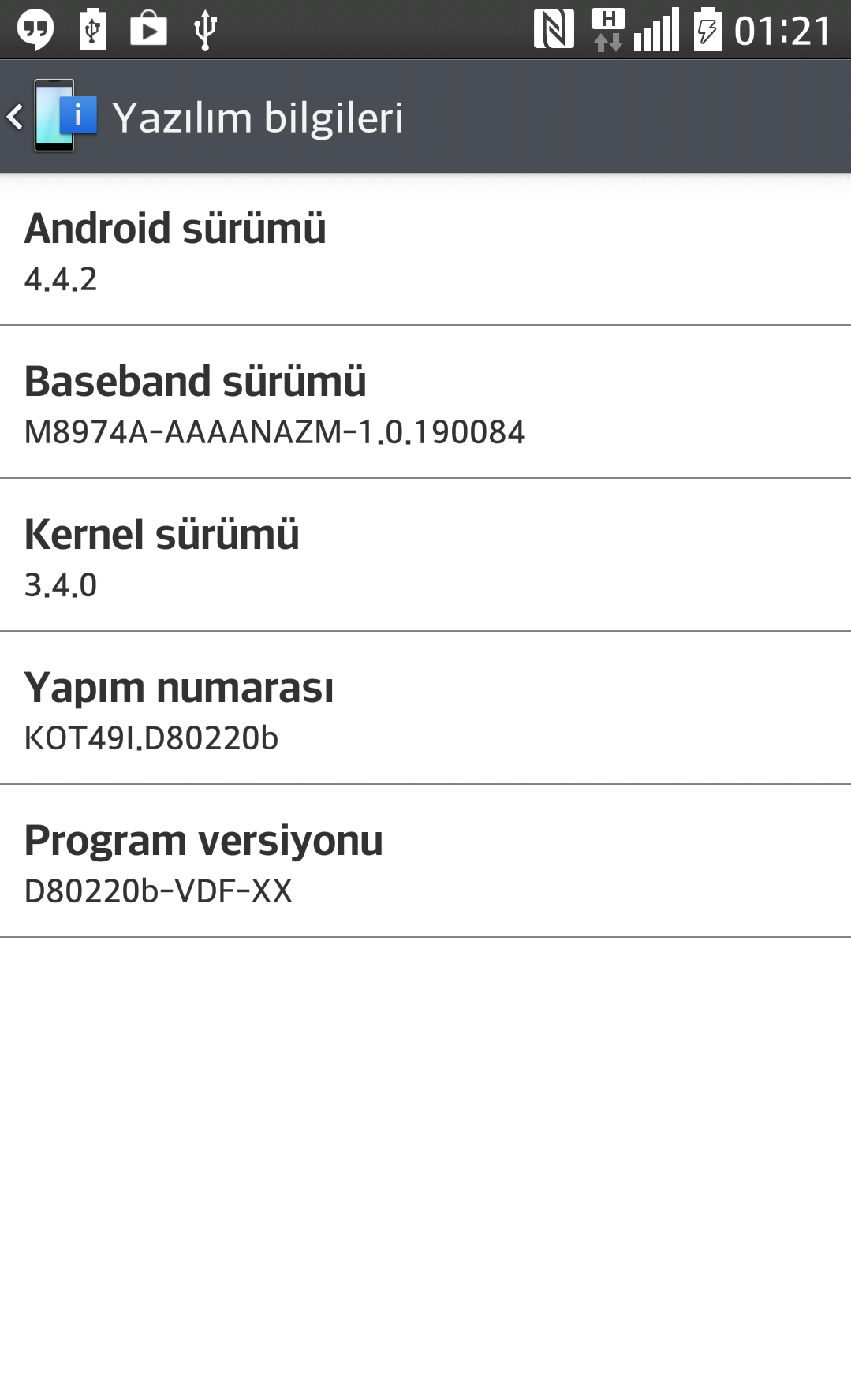Tap the Android sürümü row
The image size is (851, 1400).
coord(425,249)
